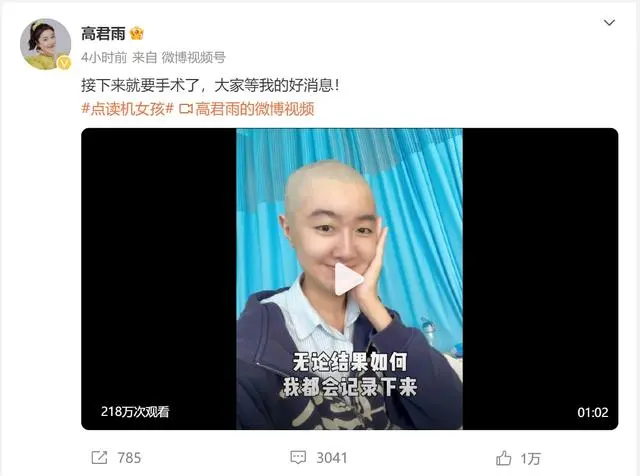
Task: Repost this post with 785 shares
Action: [x=116, y=457]
